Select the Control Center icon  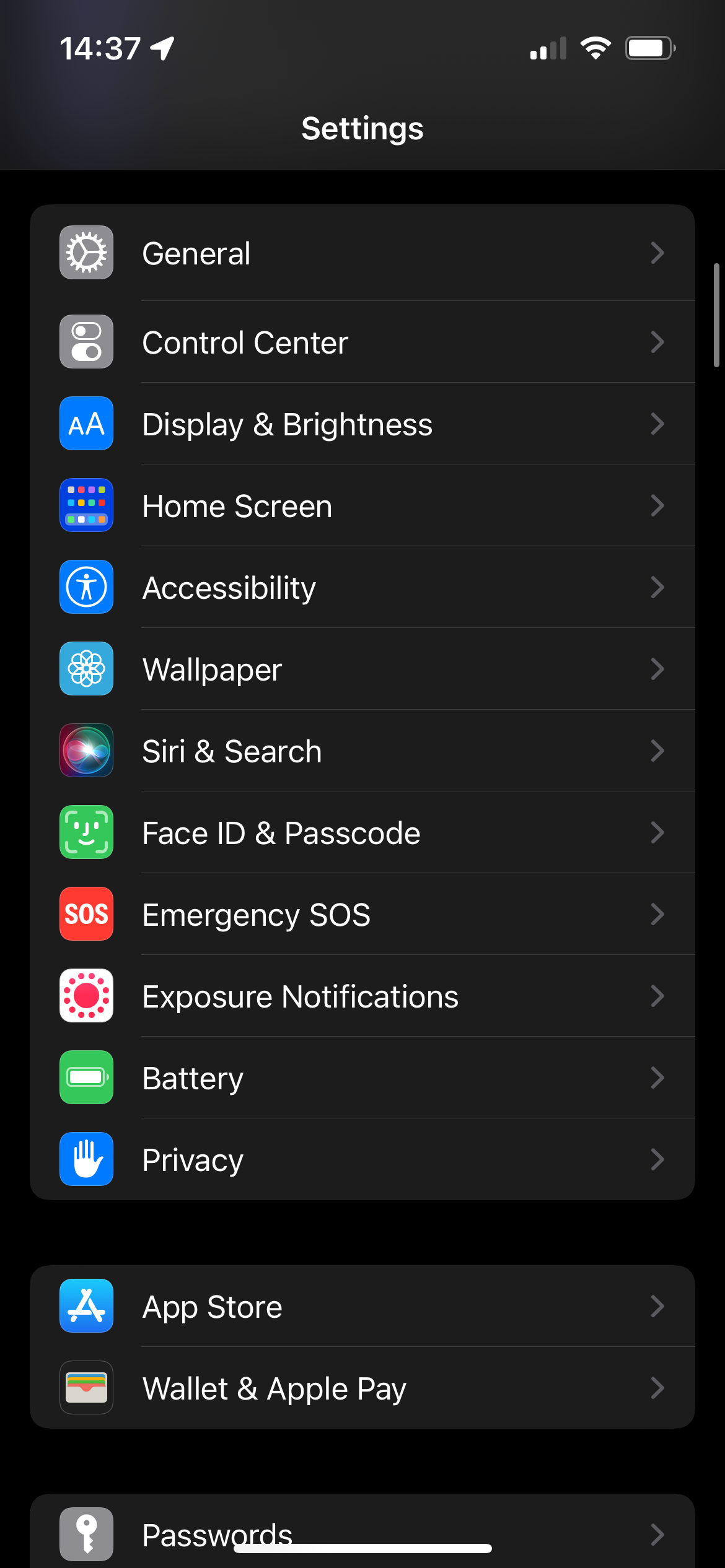tap(86, 342)
